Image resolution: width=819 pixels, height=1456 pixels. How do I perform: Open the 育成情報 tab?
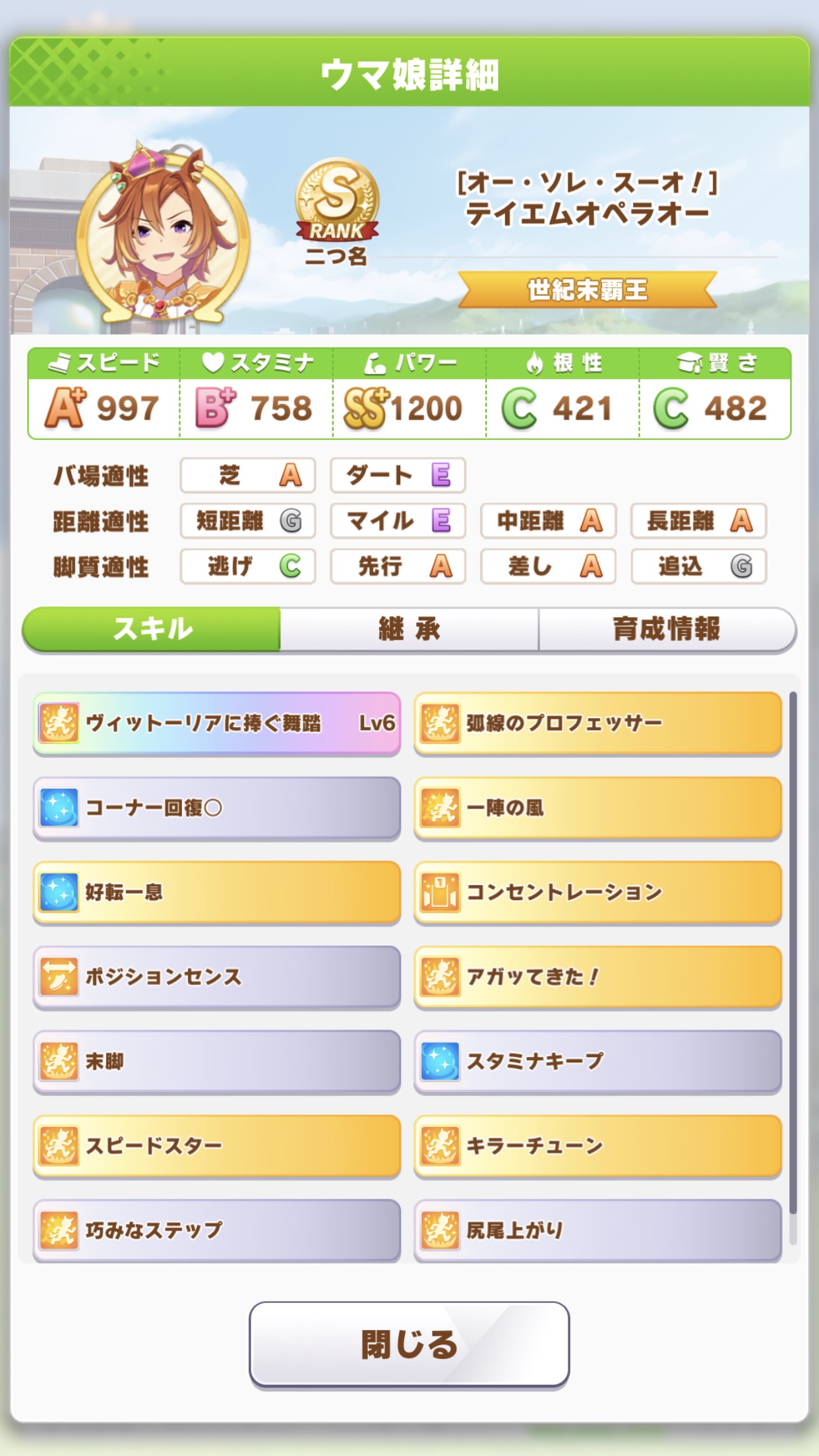[x=666, y=629]
